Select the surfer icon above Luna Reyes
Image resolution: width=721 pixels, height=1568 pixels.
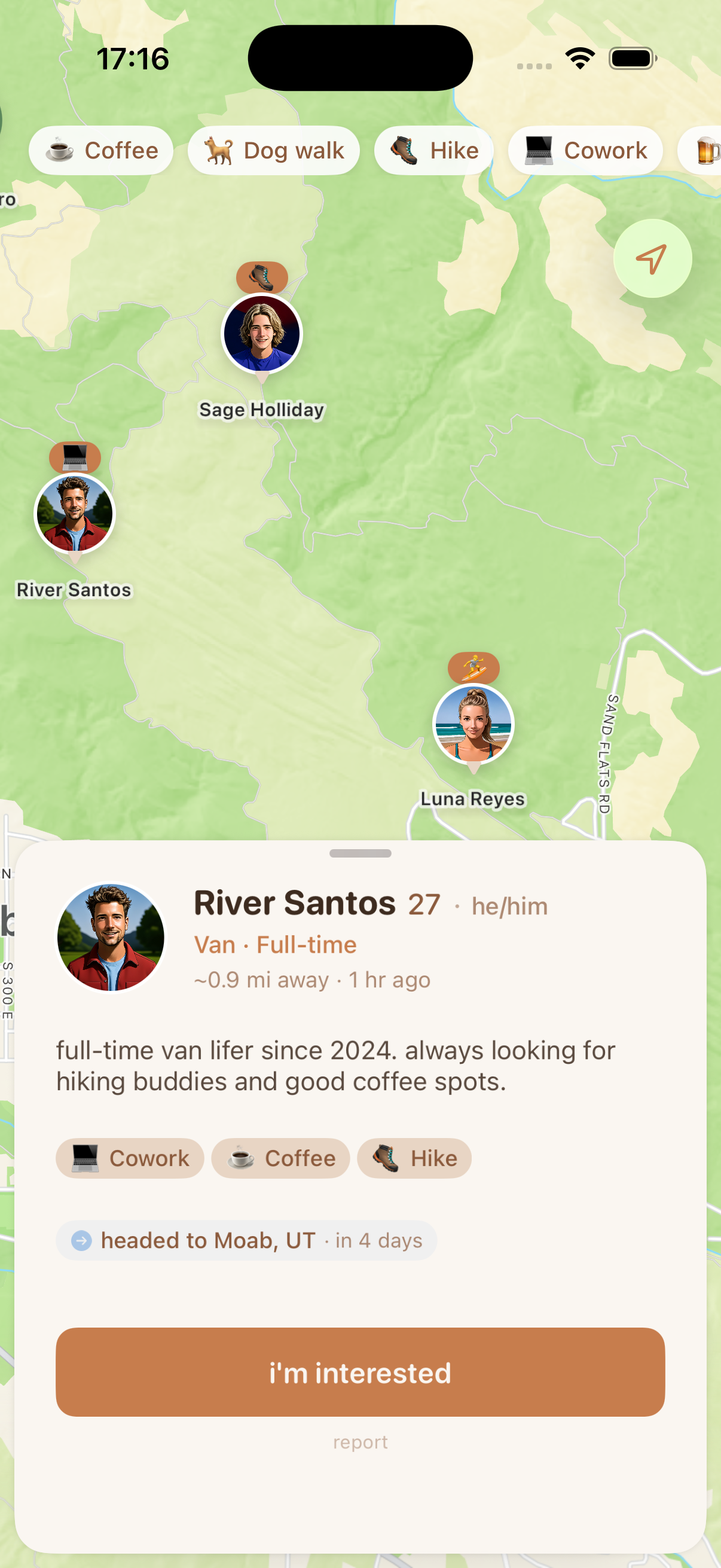[473, 667]
